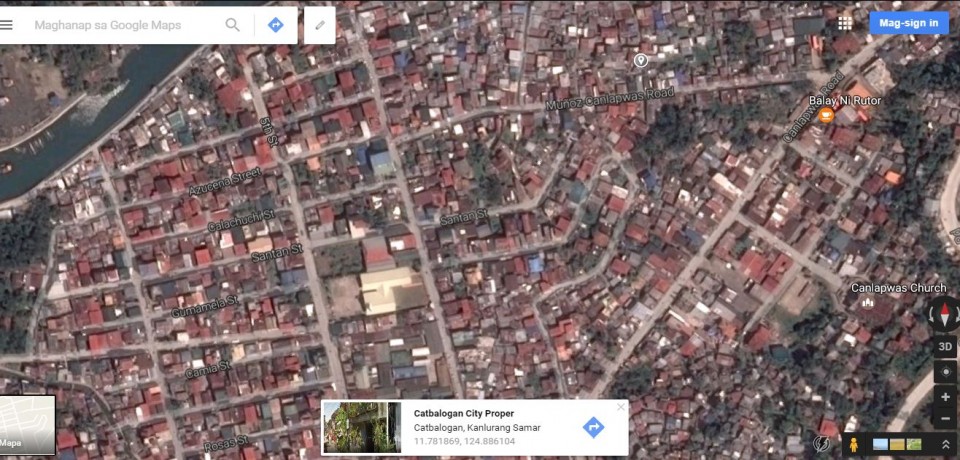The height and width of the screenshot is (460, 960).
Task: Zoom in with the plus button
Action: click(945, 397)
